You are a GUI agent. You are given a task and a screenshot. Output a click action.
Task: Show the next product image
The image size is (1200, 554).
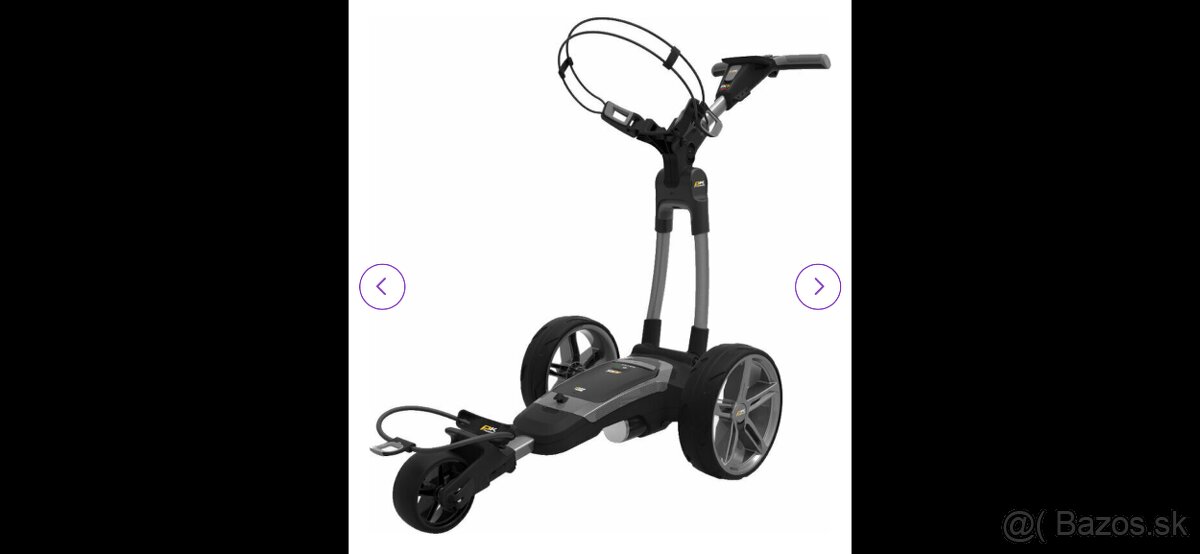818,287
